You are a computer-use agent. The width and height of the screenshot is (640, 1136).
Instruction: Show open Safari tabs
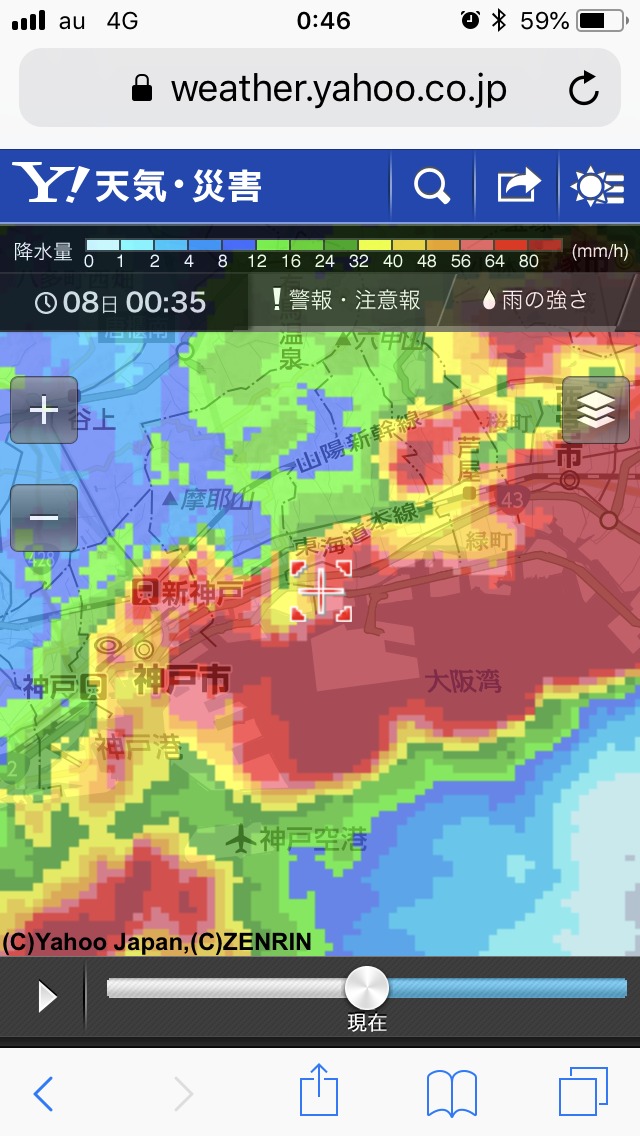pos(583,1092)
